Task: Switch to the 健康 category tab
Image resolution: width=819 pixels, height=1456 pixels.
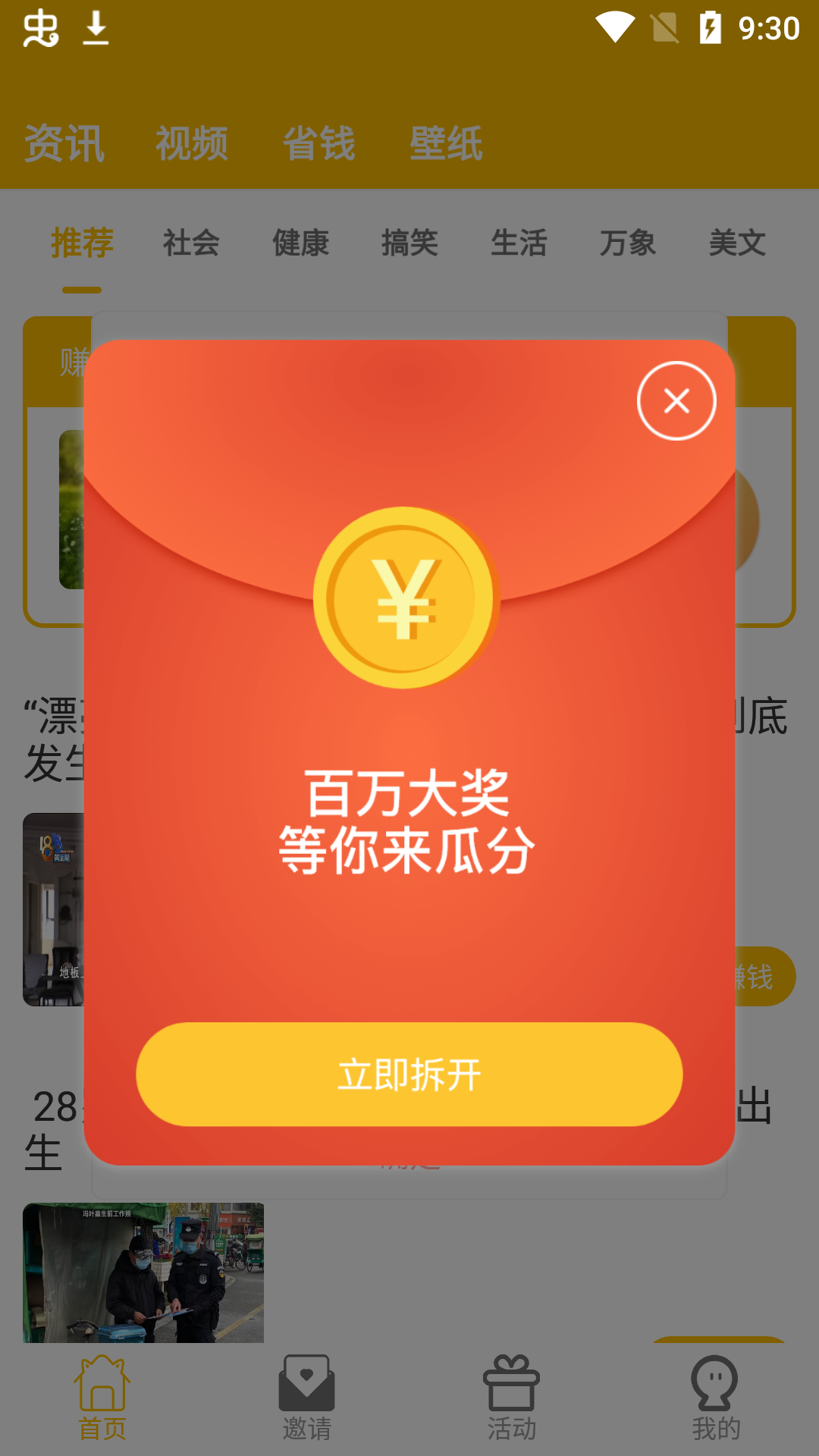Action: [x=301, y=244]
